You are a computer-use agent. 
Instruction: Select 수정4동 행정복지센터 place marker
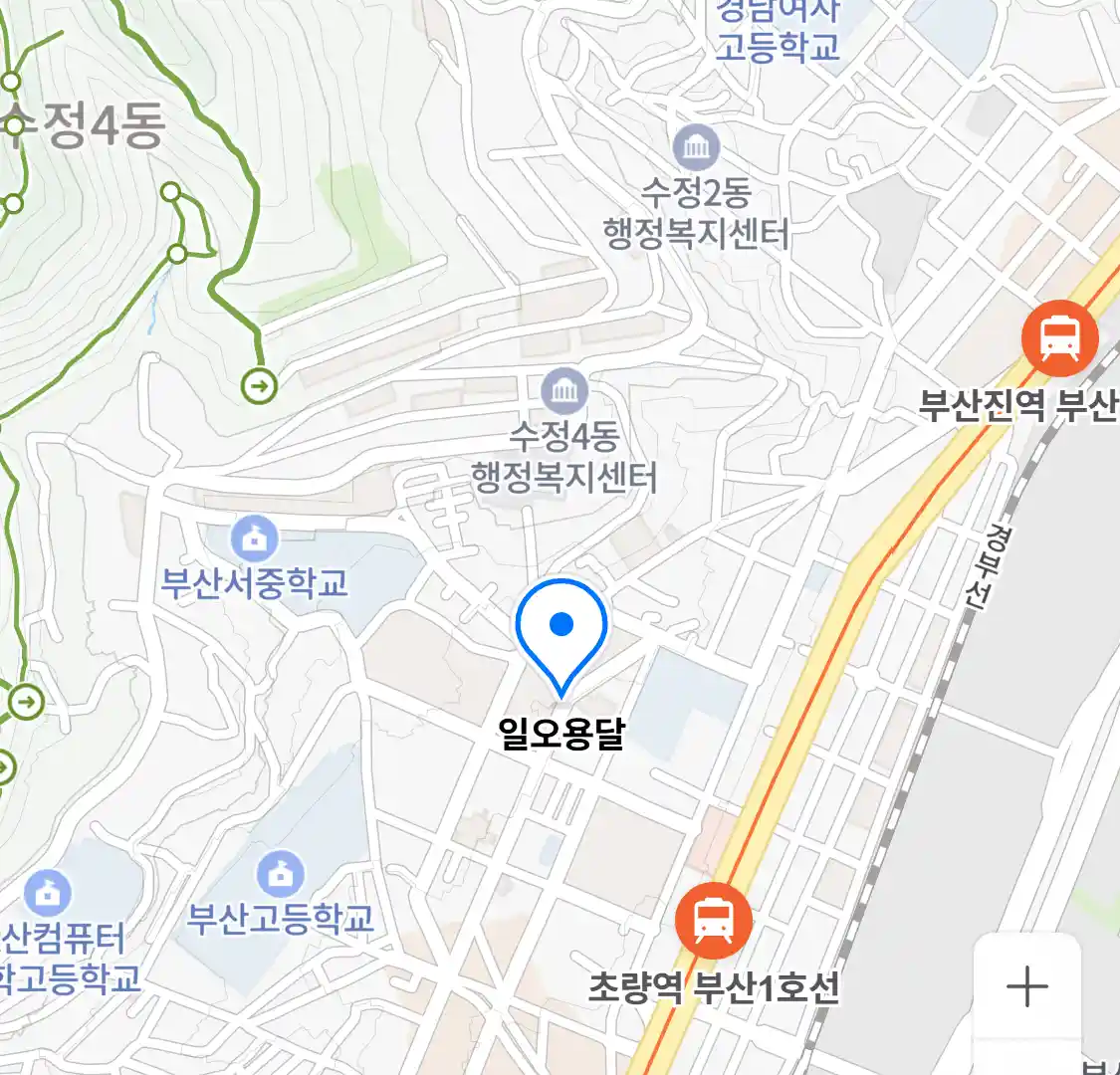tap(564, 391)
